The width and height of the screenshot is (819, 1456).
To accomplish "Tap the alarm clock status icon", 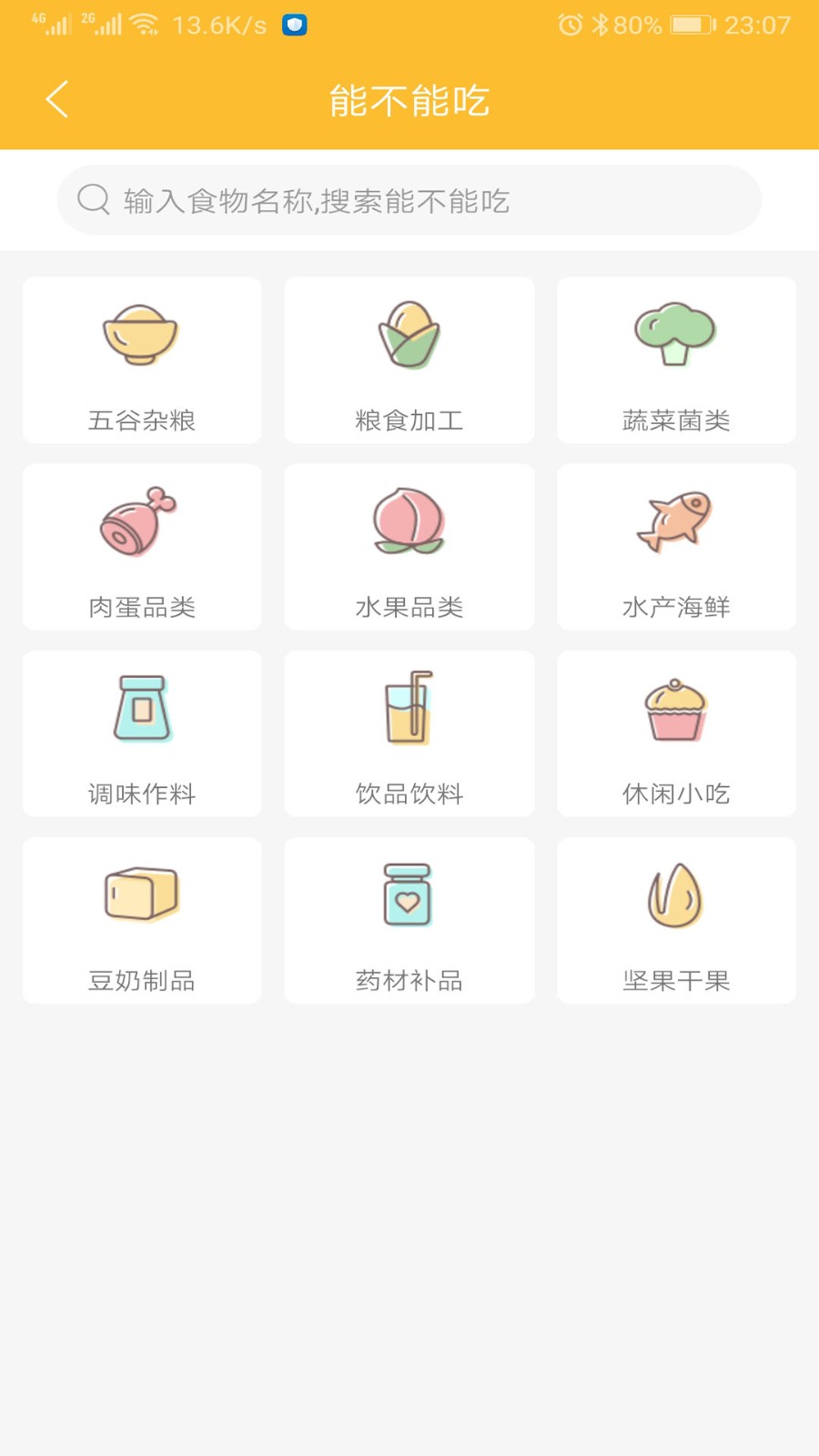I will click(x=569, y=25).
